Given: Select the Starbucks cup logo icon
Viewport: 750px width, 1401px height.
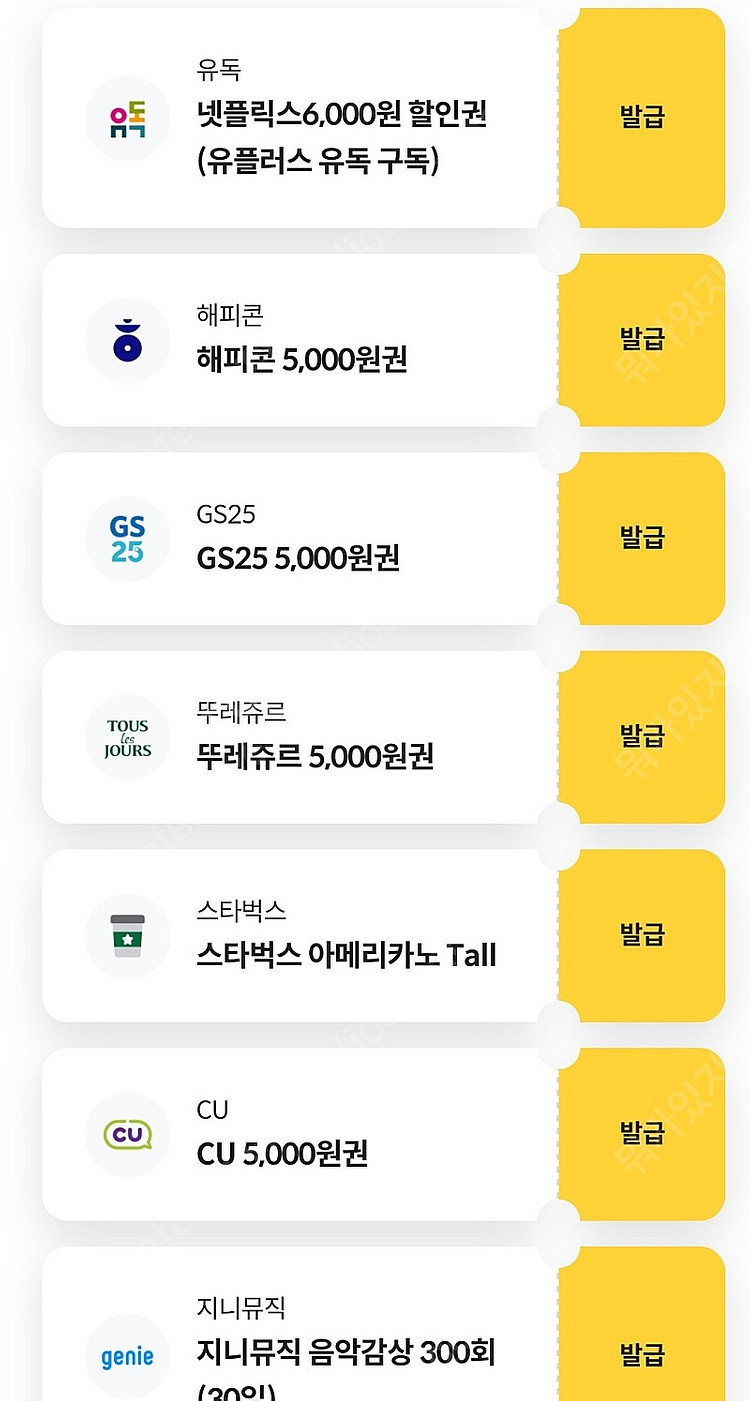Looking at the screenshot, I should pyautogui.click(x=127, y=935).
